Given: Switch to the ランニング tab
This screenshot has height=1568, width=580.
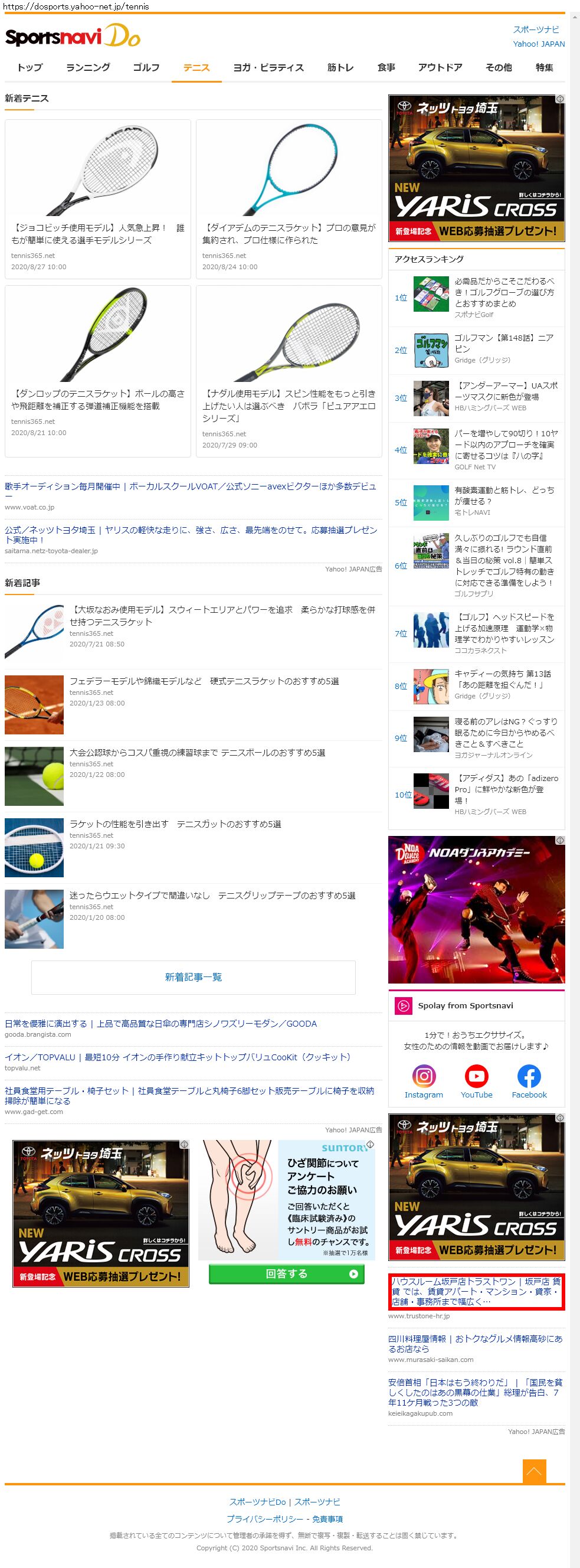Looking at the screenshot, I should click(x=88, y=67).
